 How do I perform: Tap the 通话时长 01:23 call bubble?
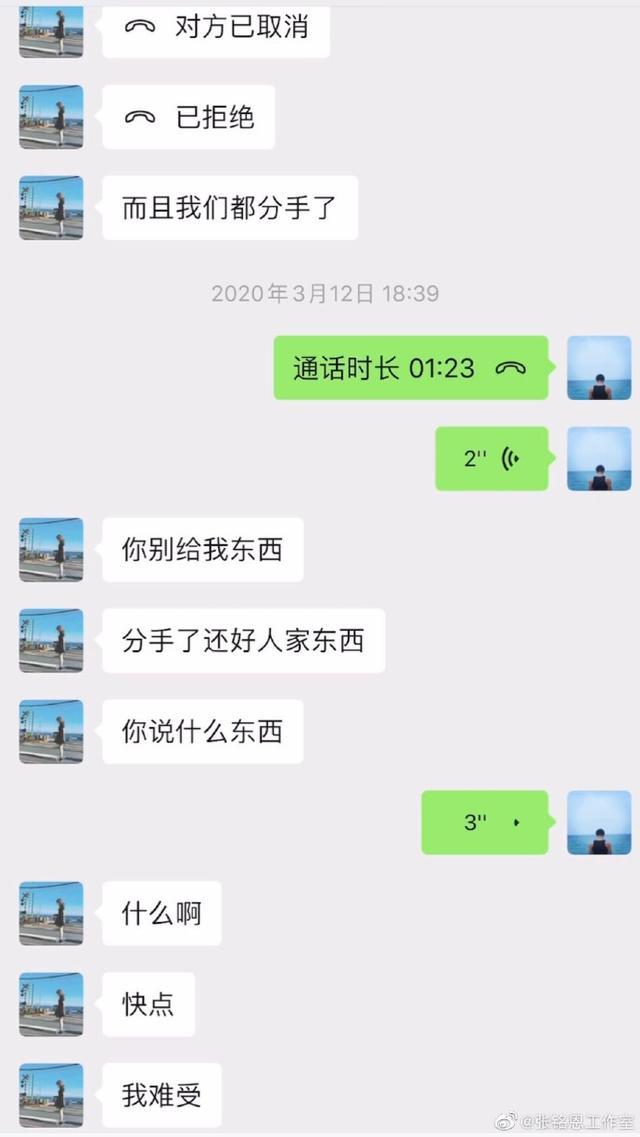click(411, 368)
